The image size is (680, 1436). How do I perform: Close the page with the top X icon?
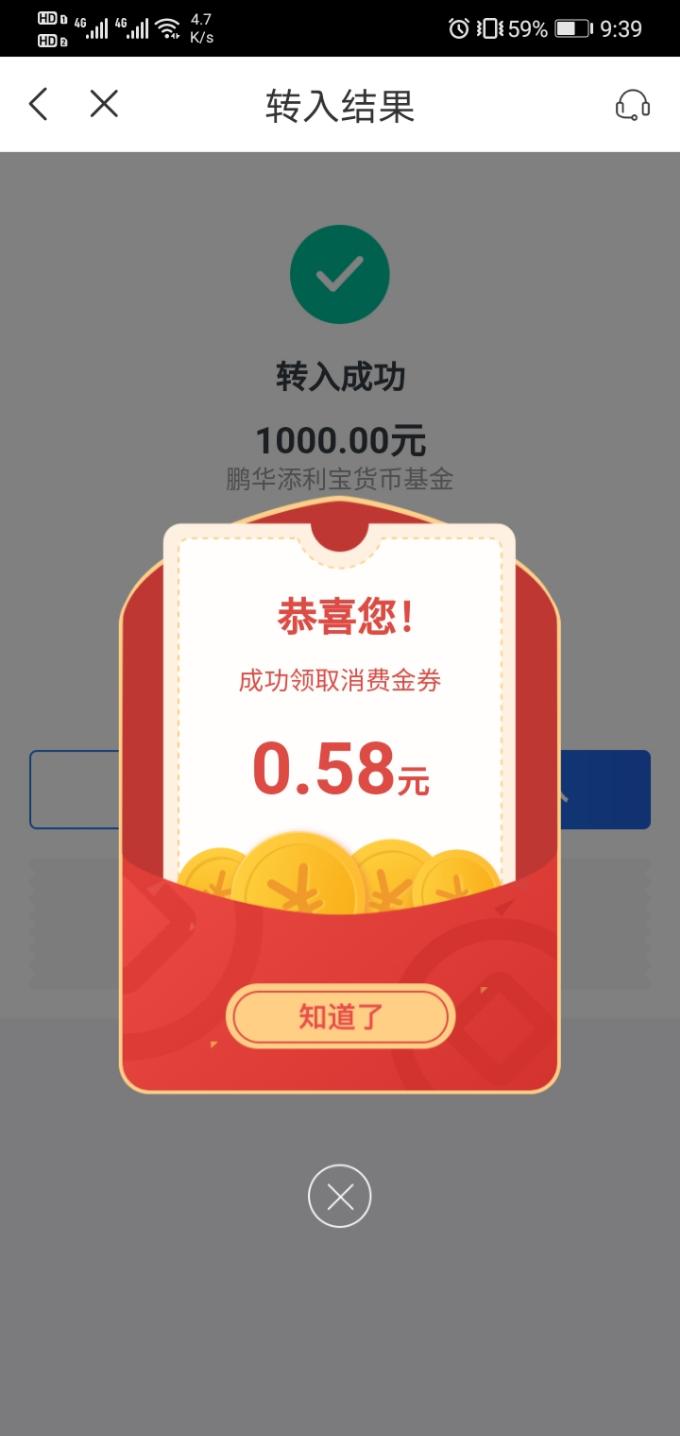(104, 104)
